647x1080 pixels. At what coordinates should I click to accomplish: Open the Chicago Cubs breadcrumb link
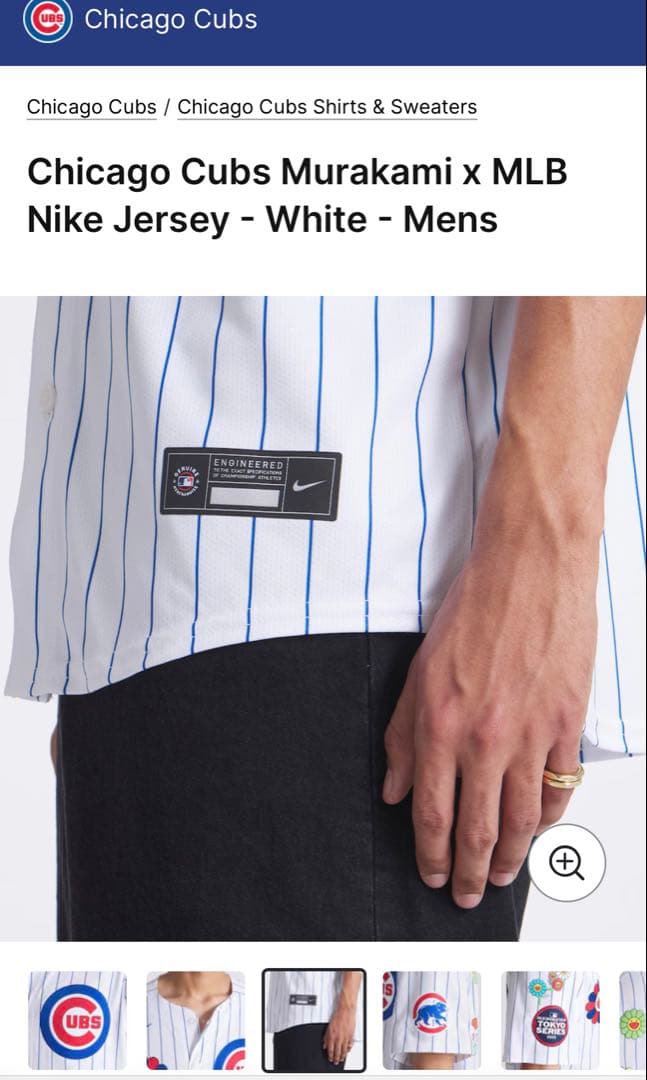(91, 107)
